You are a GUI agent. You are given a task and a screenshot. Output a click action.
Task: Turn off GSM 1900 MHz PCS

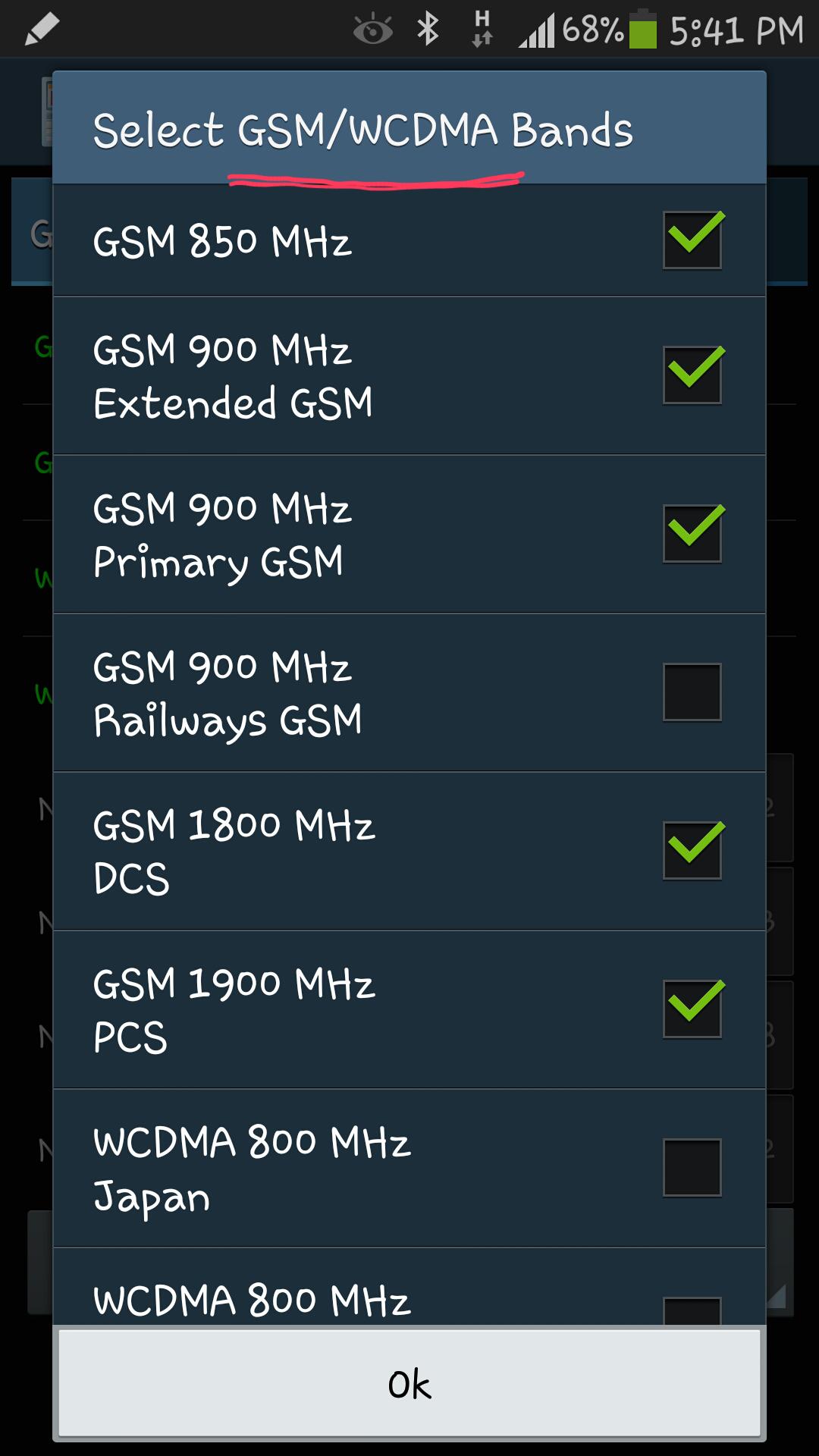pyautogui.click(x=692, y=1009)
